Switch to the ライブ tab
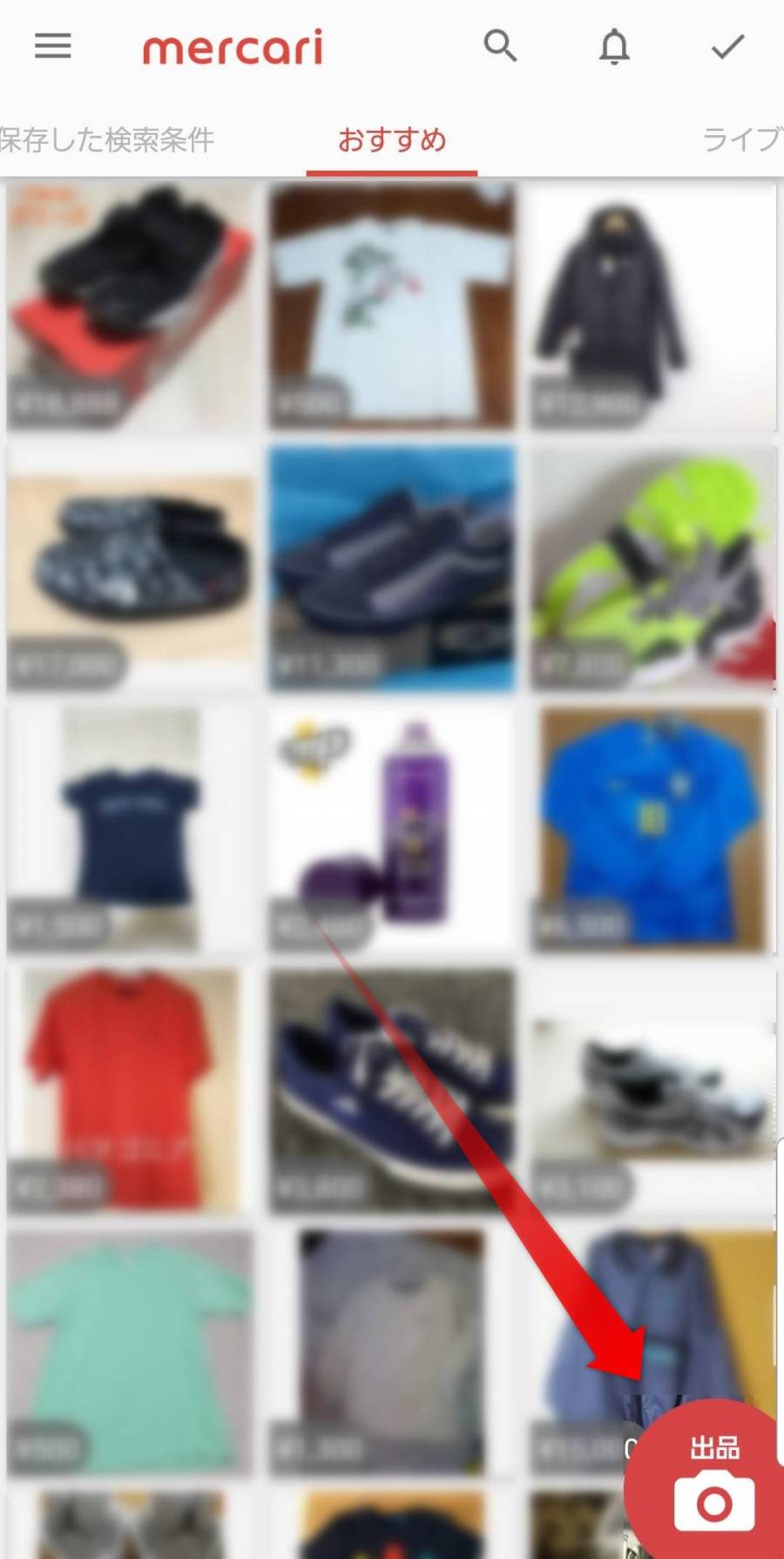This screenshot has height=1559, width=784. coord(740,139)
